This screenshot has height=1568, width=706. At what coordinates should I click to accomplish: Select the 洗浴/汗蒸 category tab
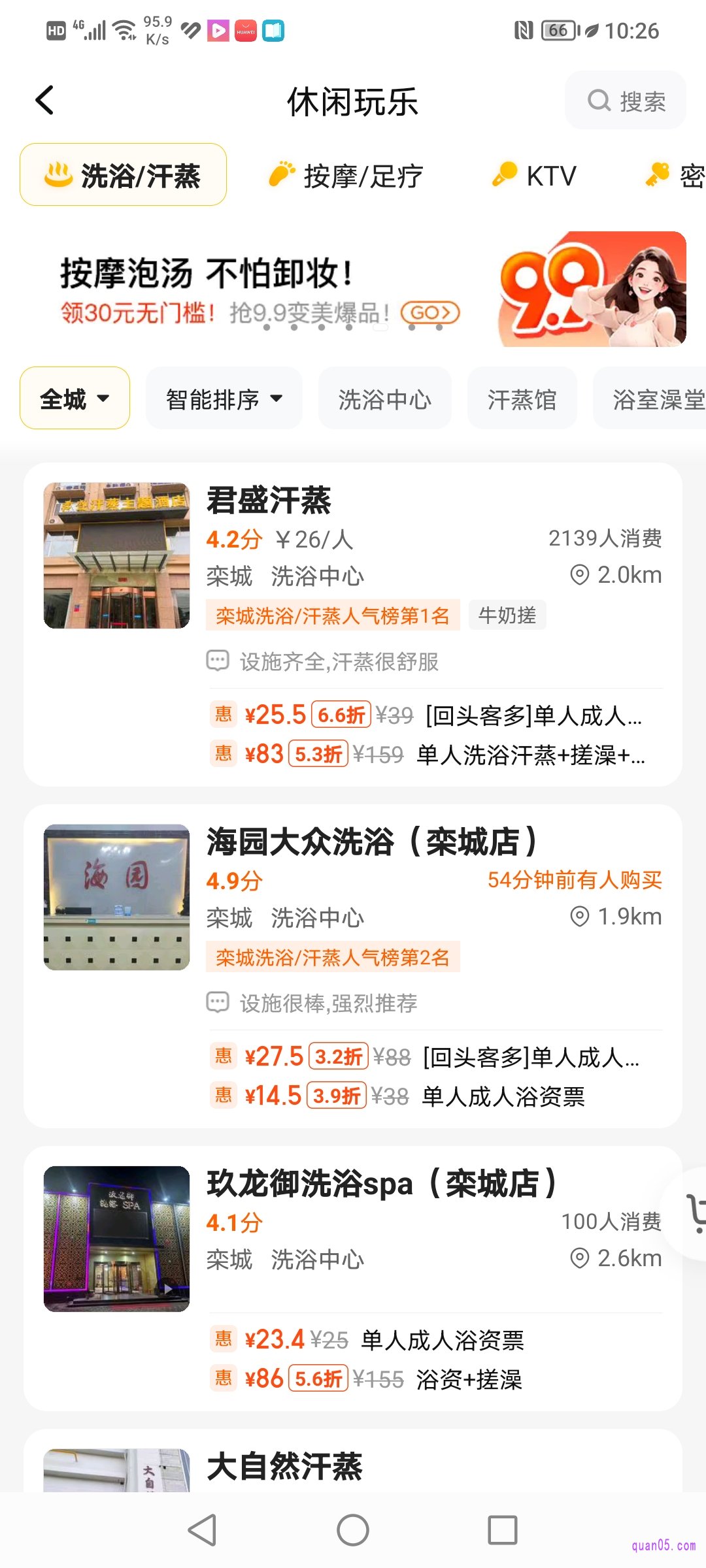tap(123, 175)
